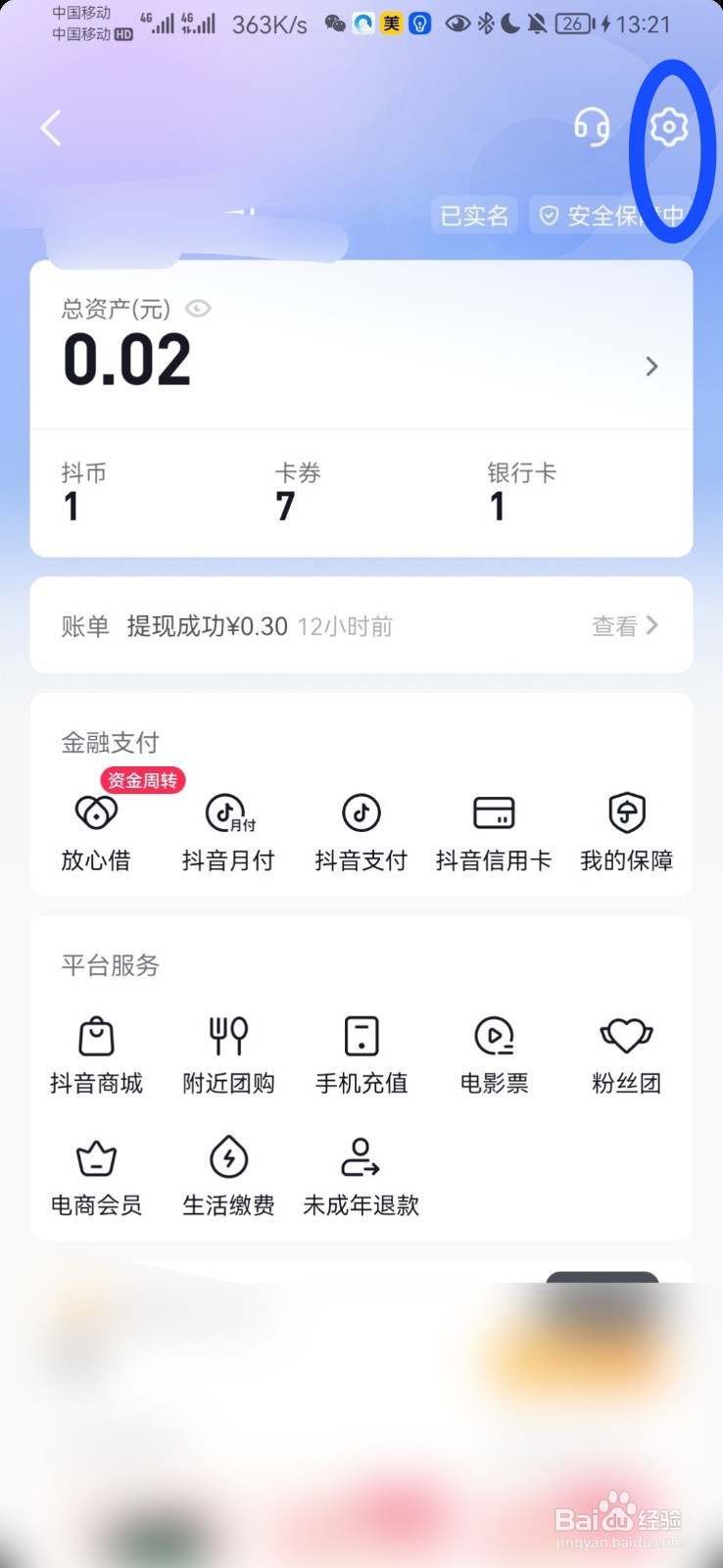Screen dimensions: 723x1568
Task: Open wallet settings gear icon
Action: pos(669,127)
